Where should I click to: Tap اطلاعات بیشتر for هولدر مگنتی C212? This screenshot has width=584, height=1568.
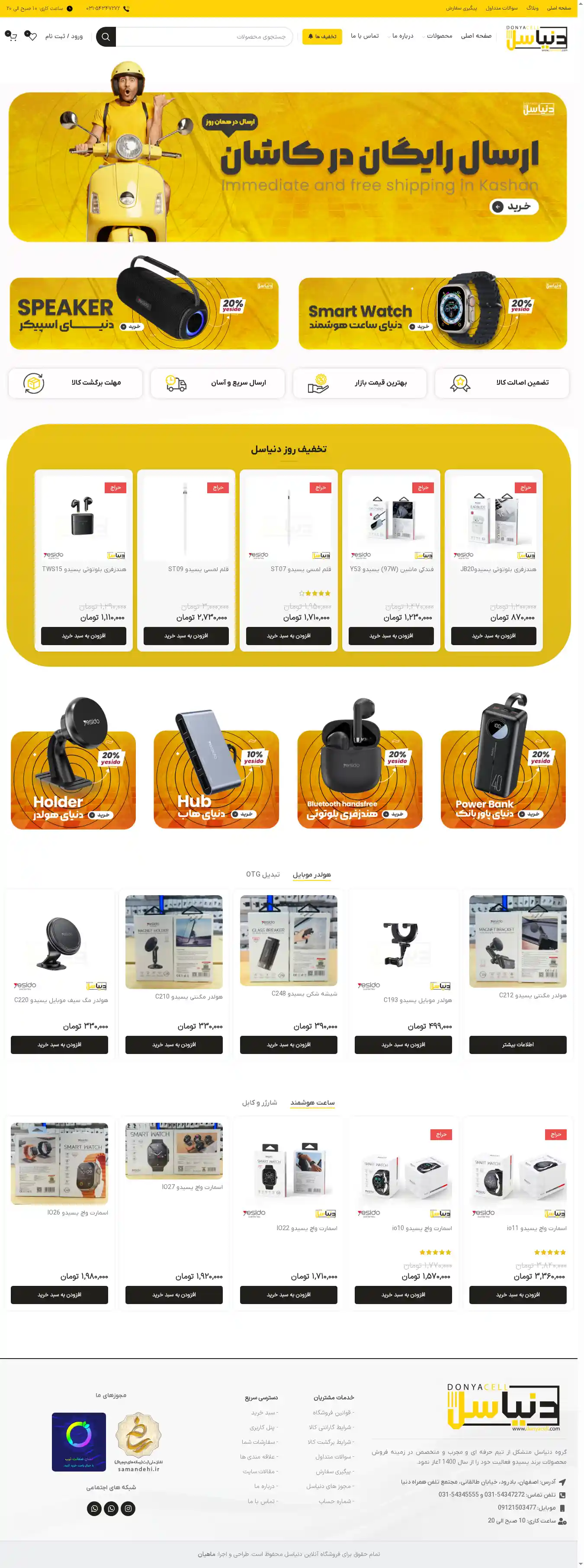(x=517, y=1044)
